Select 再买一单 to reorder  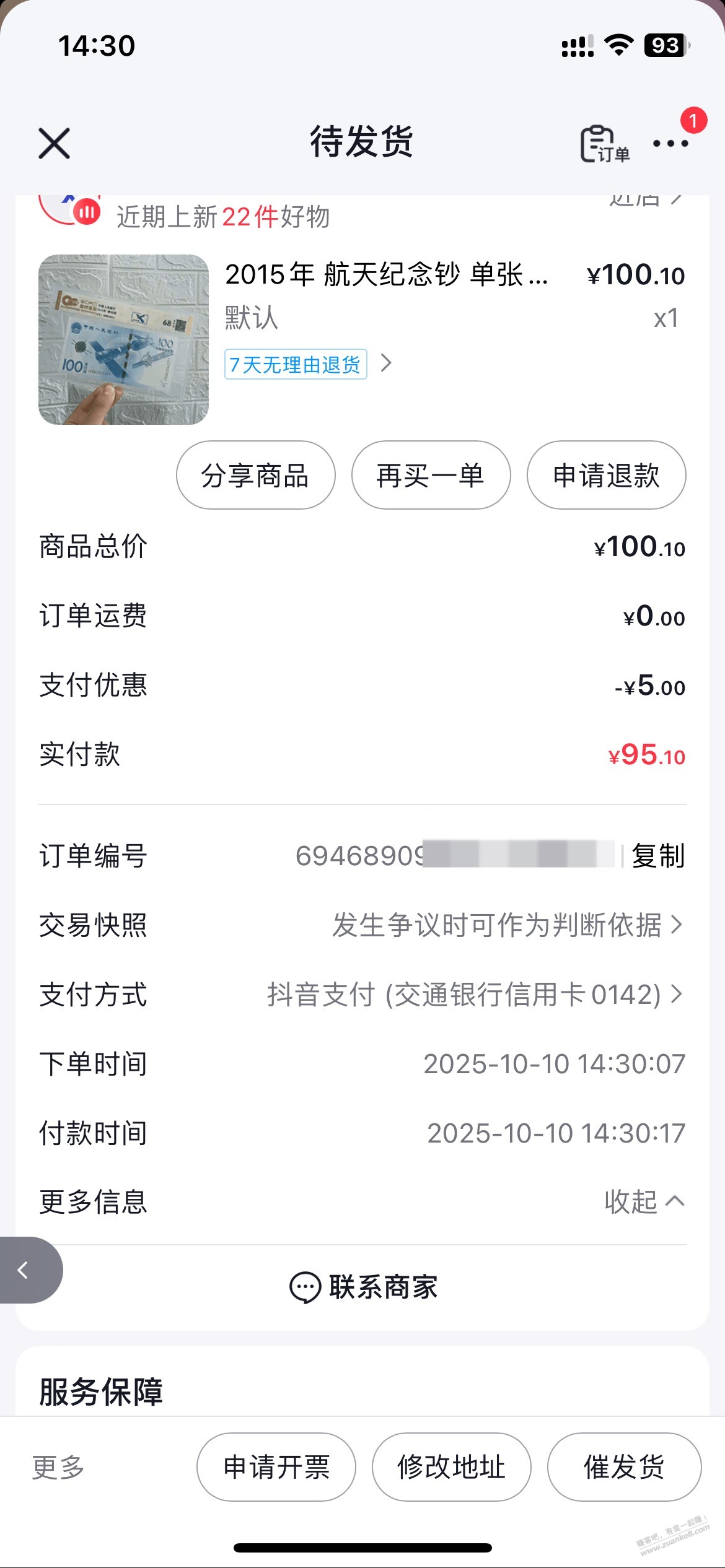tap(431, 476)
